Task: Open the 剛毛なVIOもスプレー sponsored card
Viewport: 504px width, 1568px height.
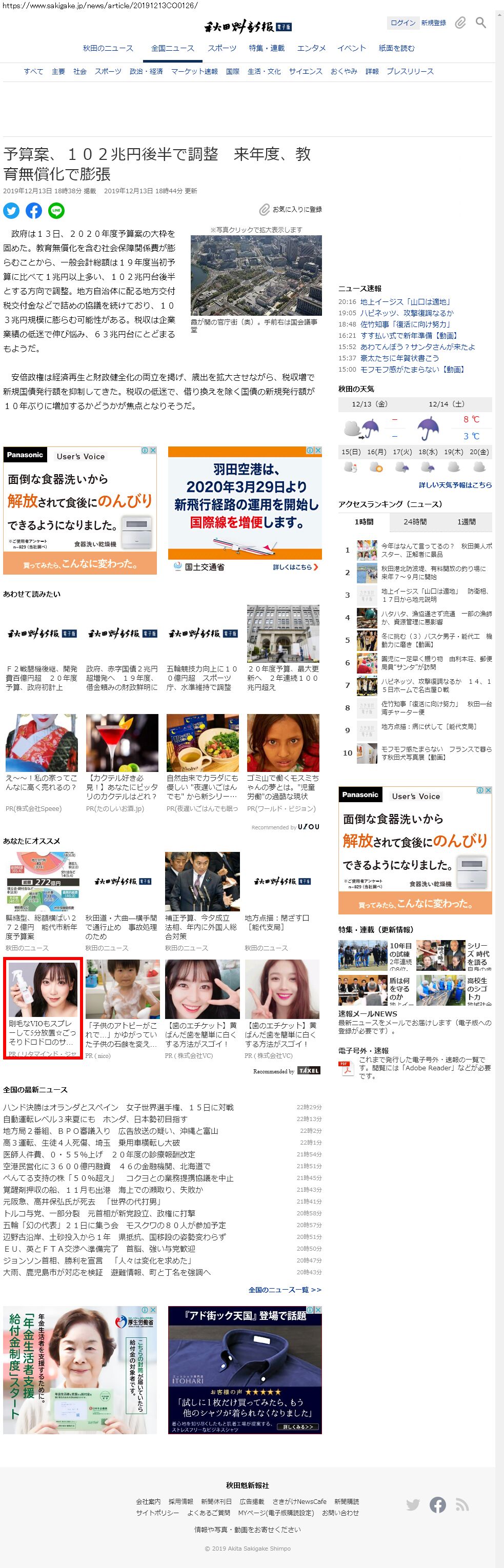Action: [x=43, y=1007]
